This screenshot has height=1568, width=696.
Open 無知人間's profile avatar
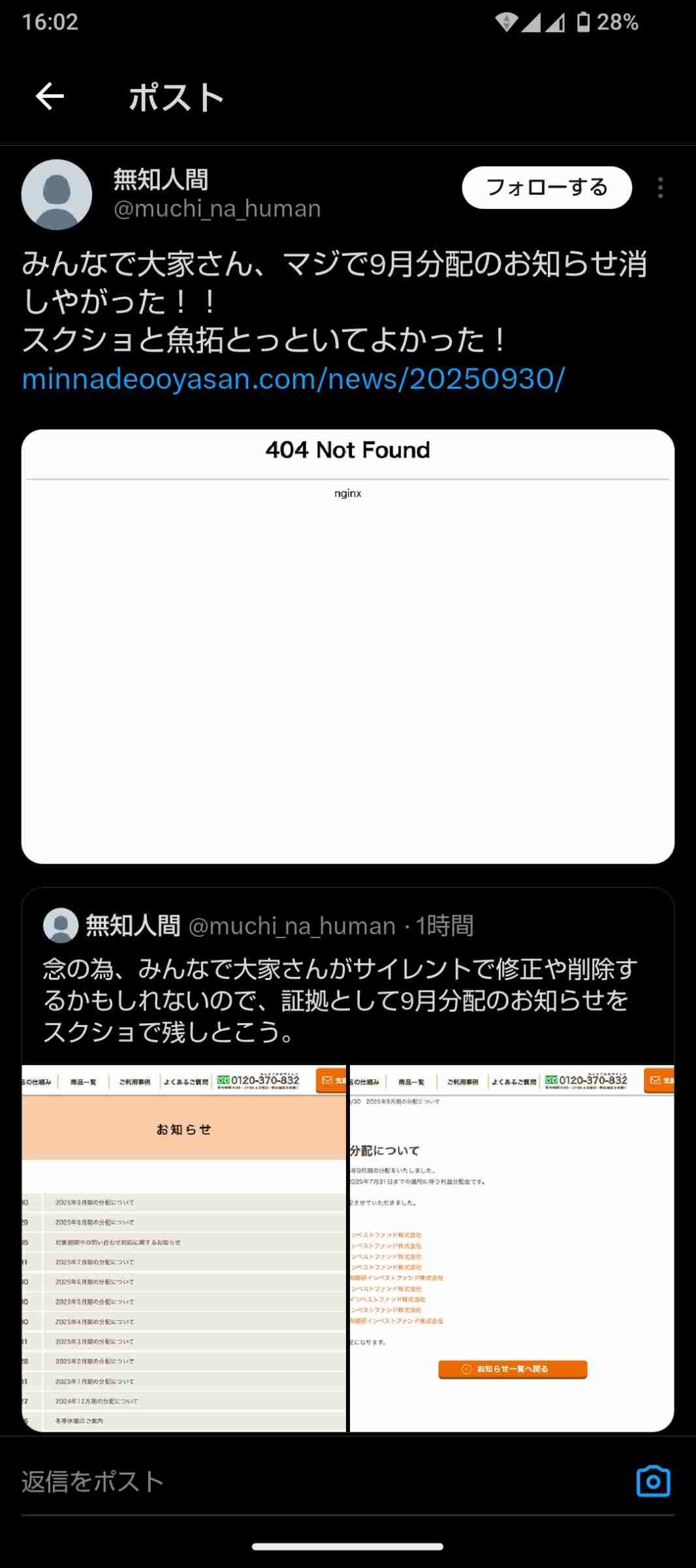(x=57, y=194)
